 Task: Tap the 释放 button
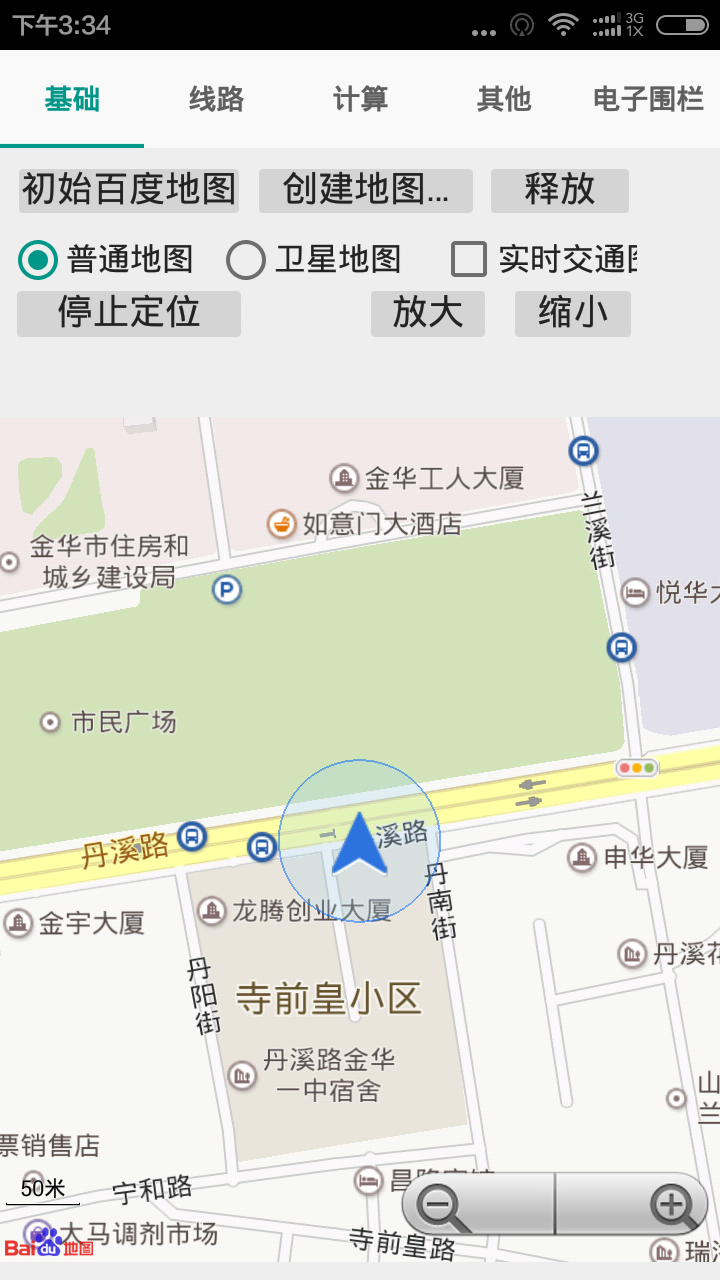[x=559, y=190]
